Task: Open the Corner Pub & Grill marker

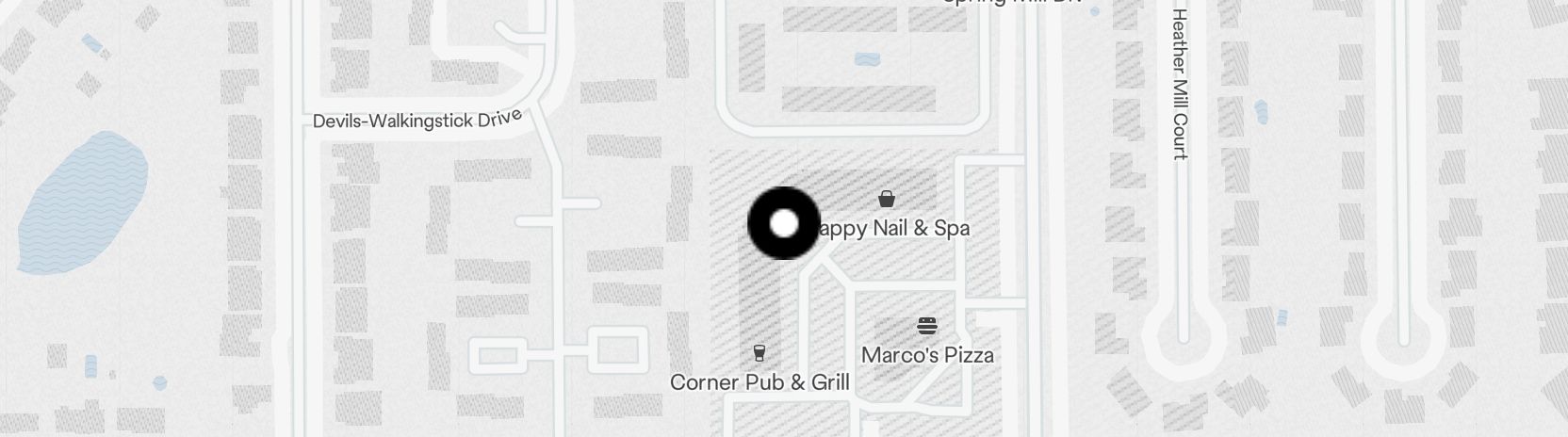Action: (759, 354)
